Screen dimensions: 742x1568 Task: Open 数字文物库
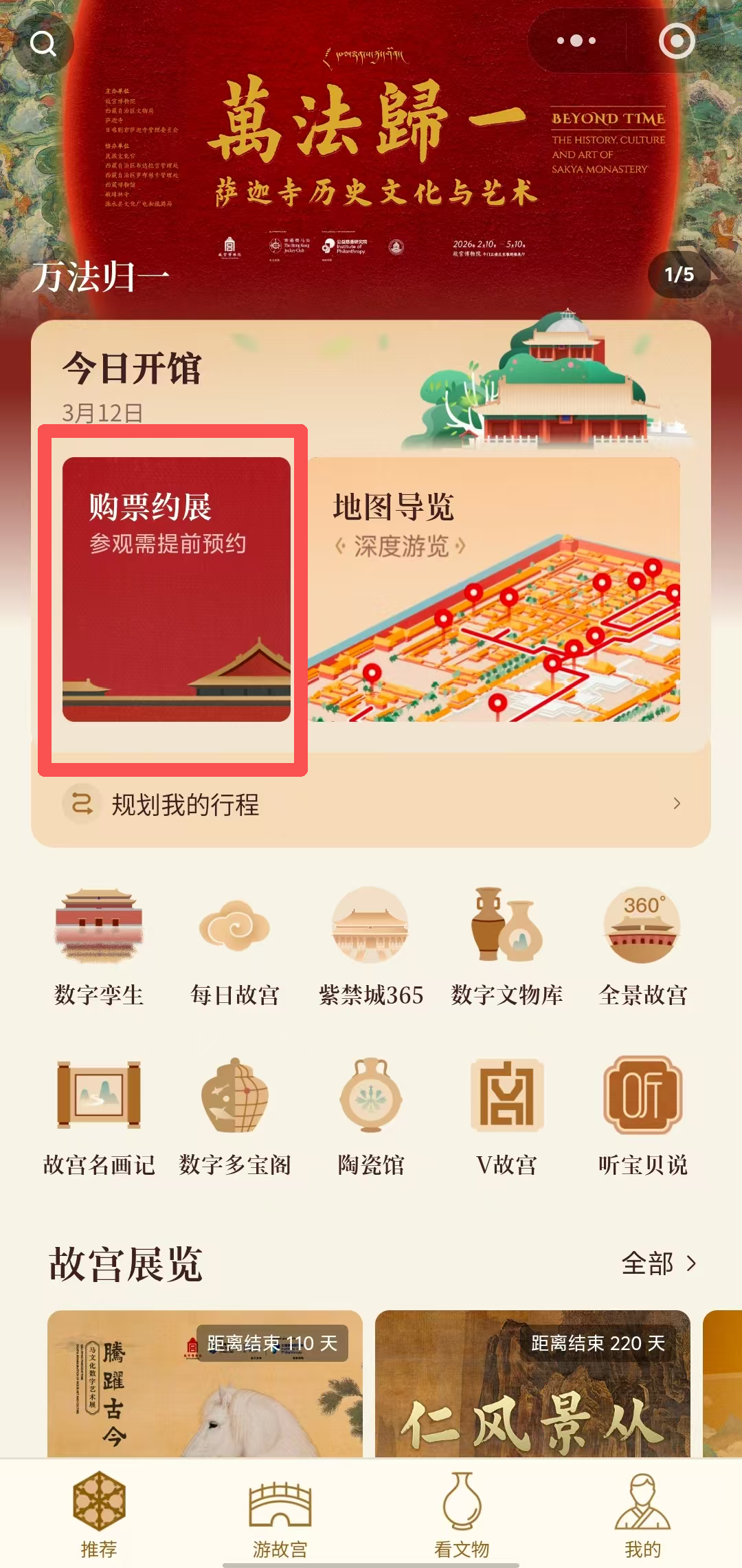tap(506, 946)
